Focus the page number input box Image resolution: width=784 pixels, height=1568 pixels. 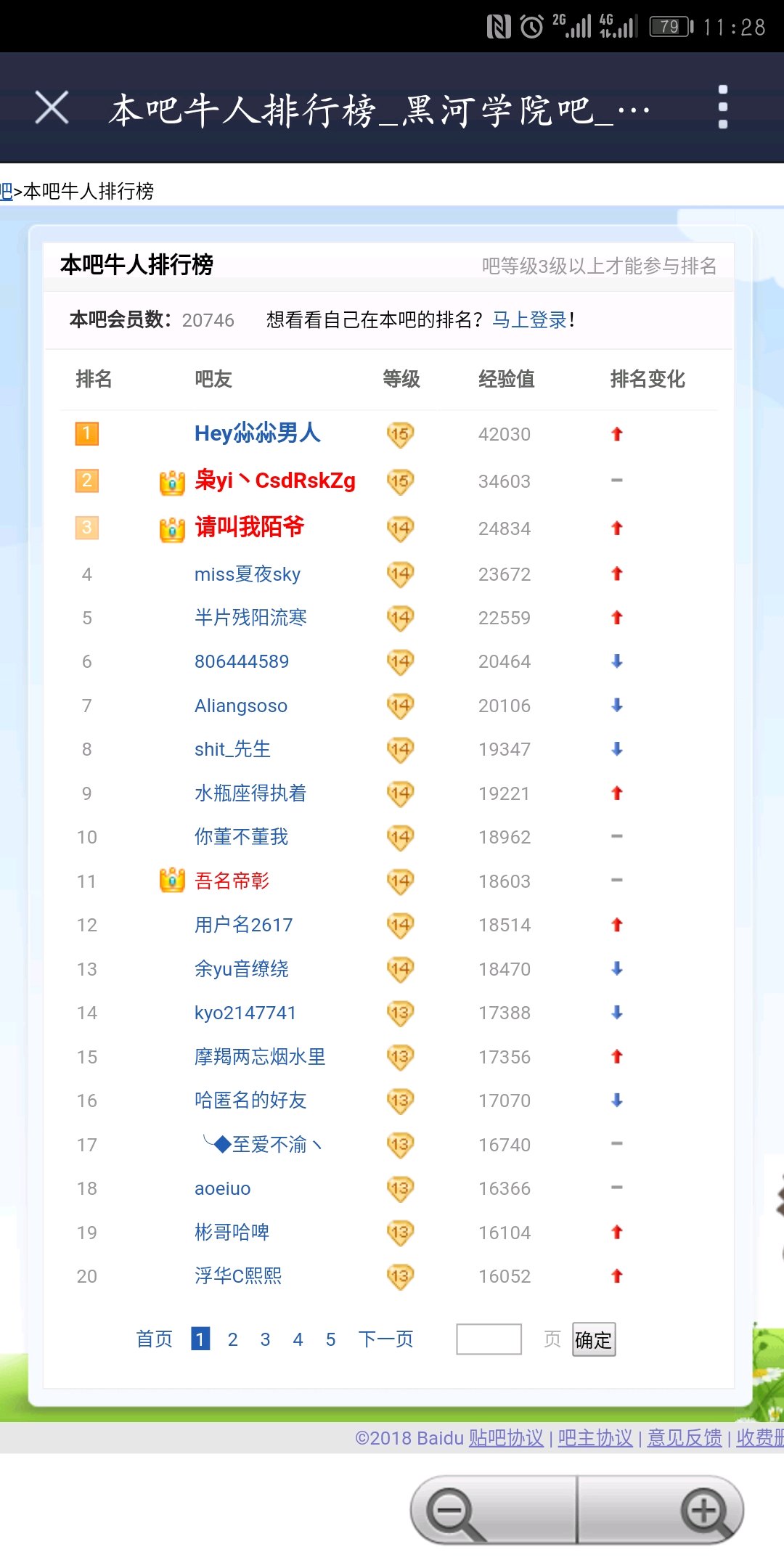pos(489,1339)
